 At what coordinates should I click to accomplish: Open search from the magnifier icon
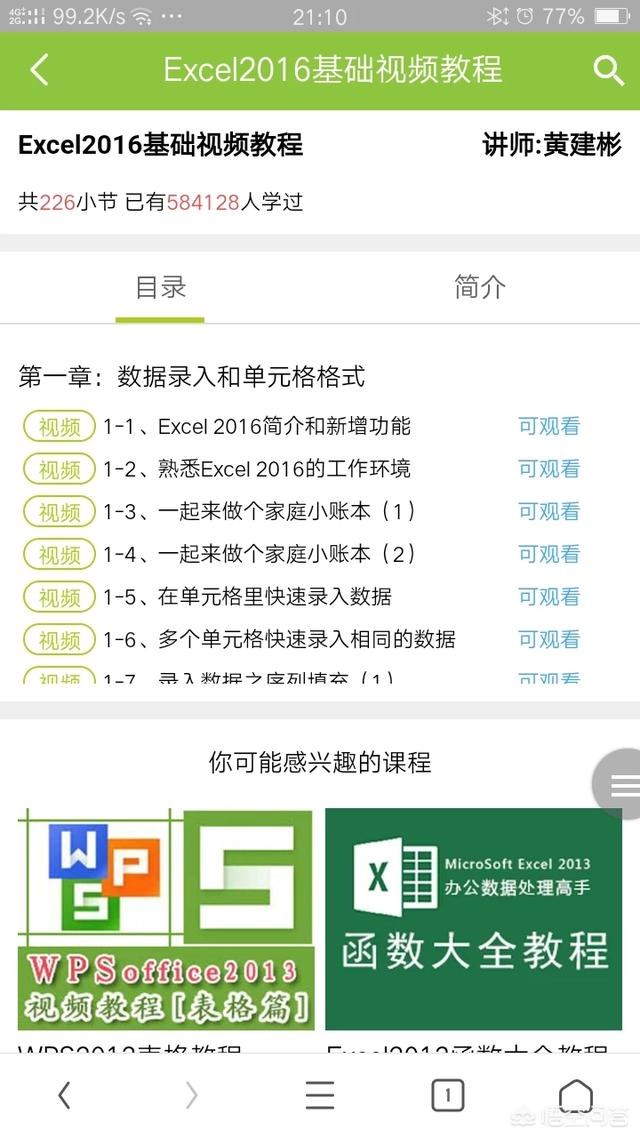point(608,70)
